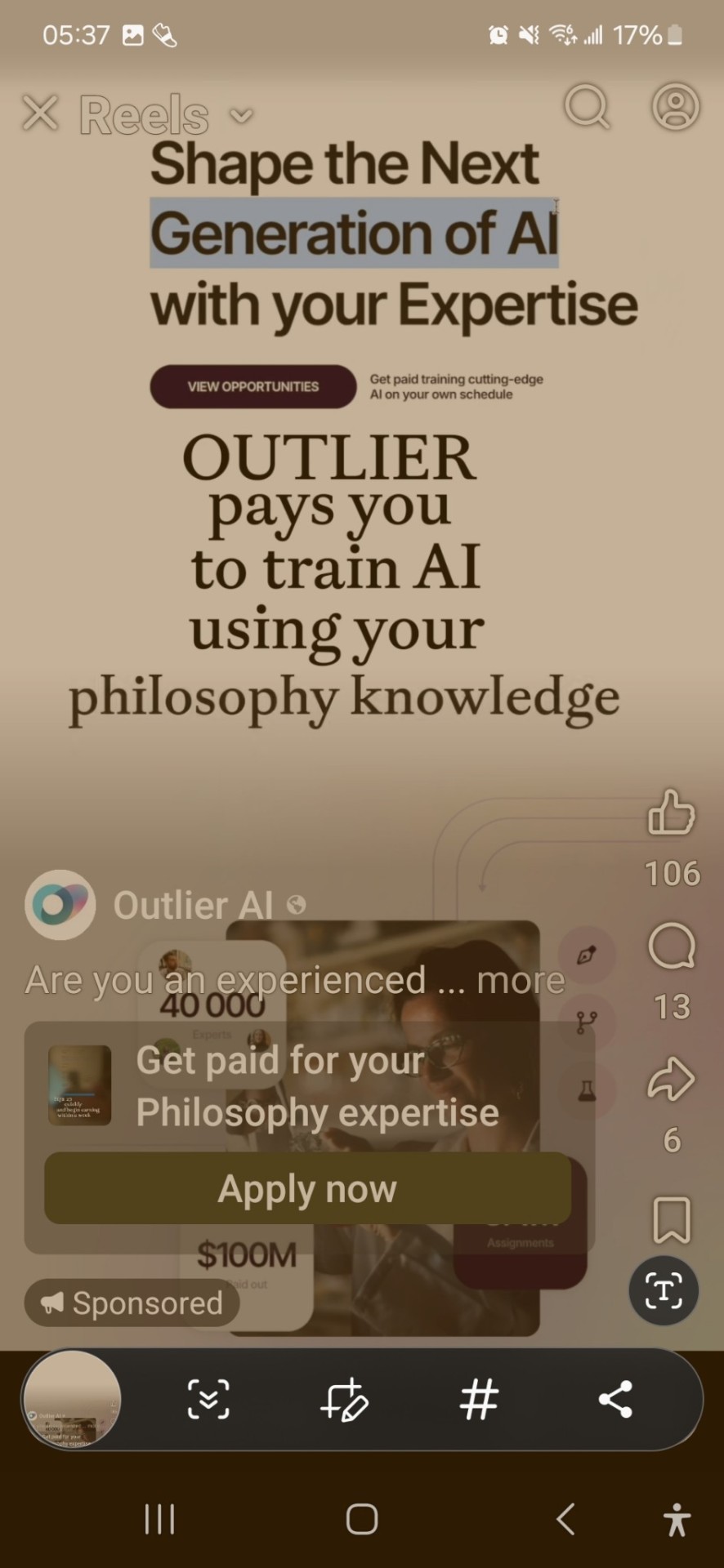Go back using the navigation bar
The image size is (724, 1568).
tap(565, 1520)
